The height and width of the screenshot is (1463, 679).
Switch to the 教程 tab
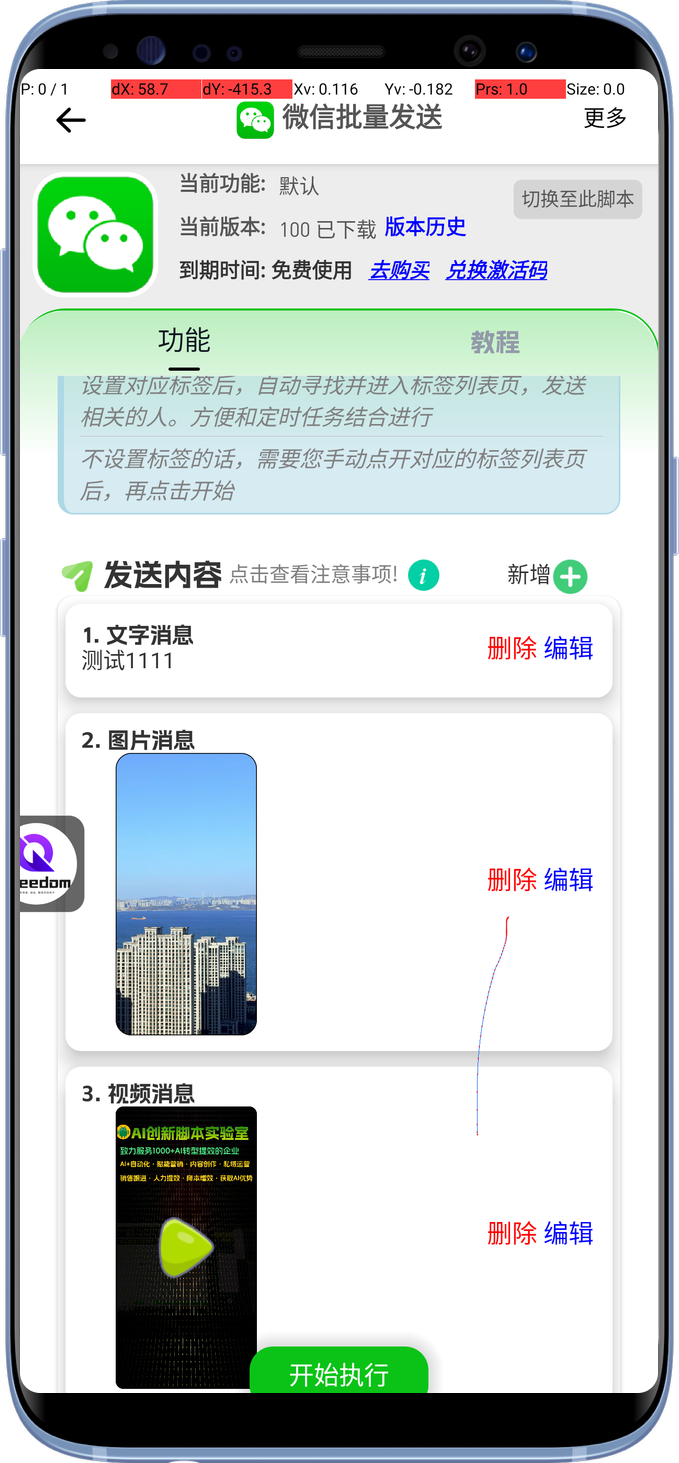point(495,343)
